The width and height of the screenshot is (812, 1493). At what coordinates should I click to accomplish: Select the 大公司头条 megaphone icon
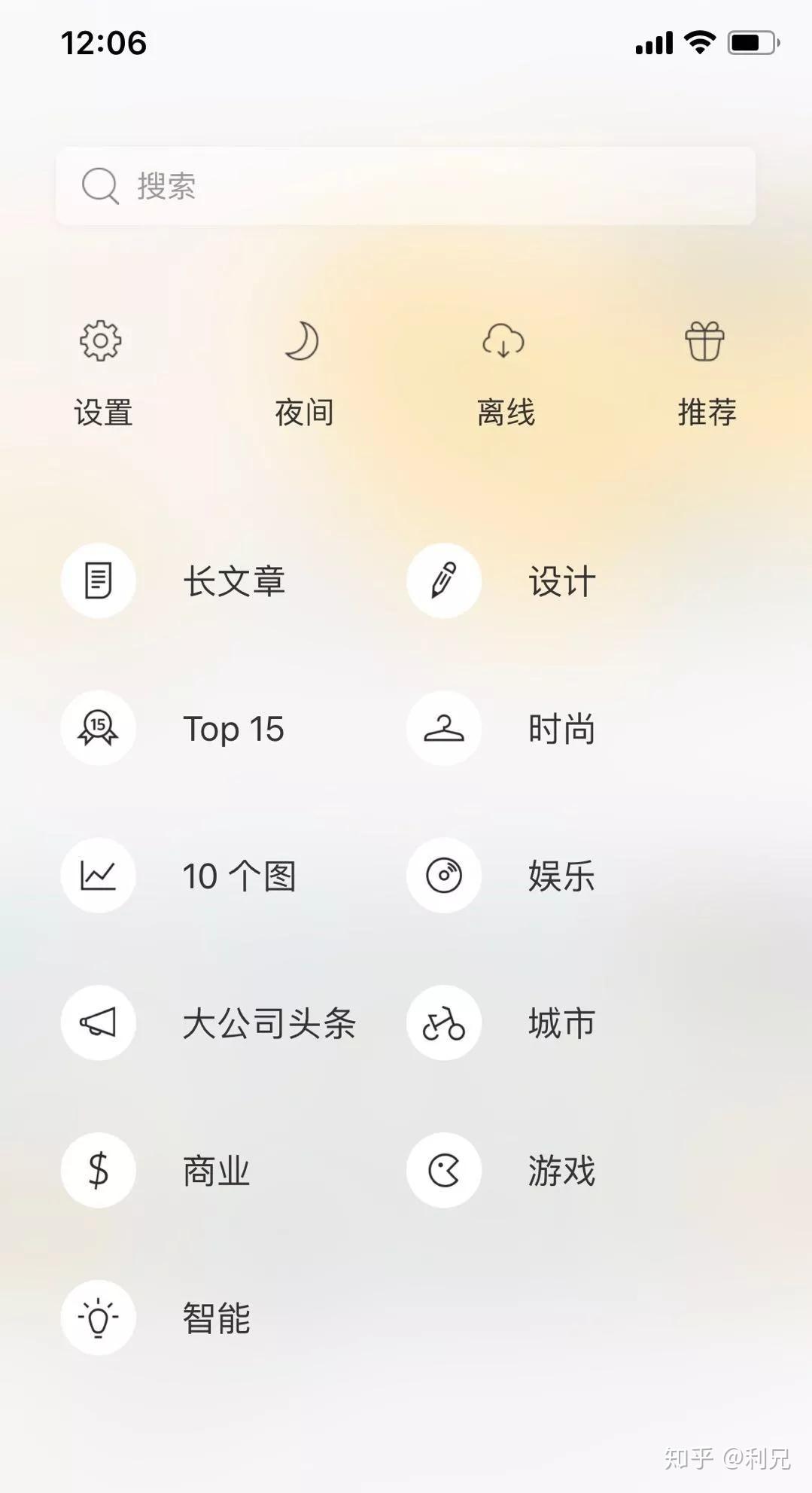click(x=98, y=1023)
